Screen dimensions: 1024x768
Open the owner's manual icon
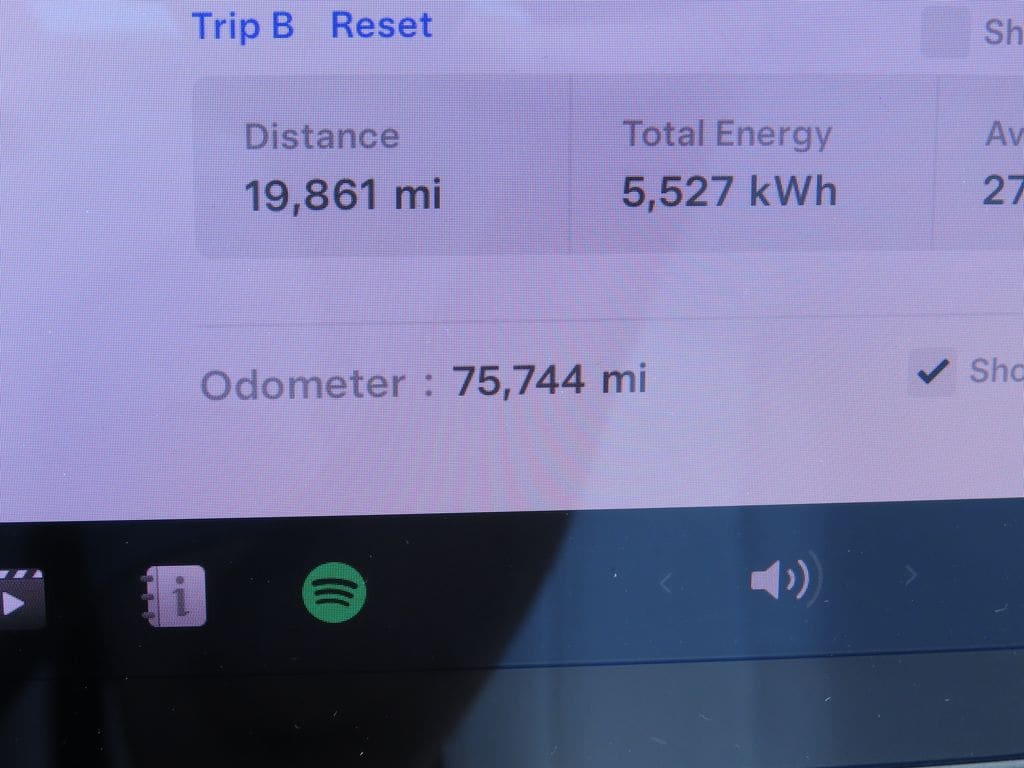[x=174, y=595]
